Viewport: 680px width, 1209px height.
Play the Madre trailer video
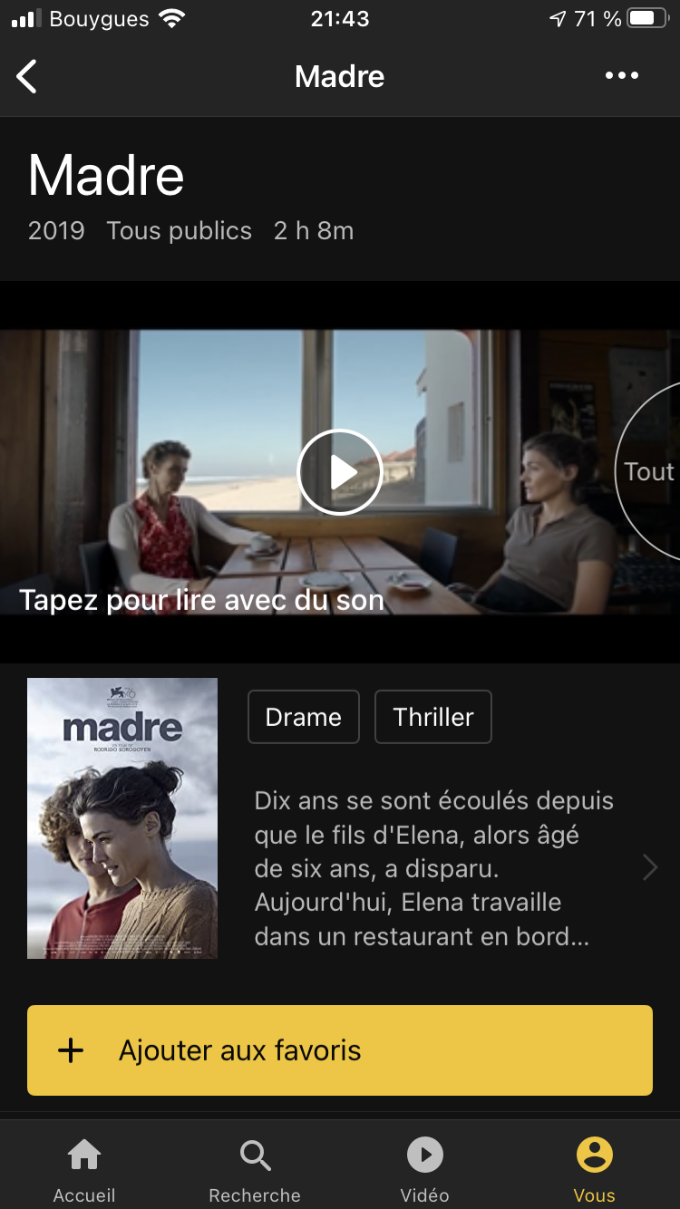(x=339, y=472)
